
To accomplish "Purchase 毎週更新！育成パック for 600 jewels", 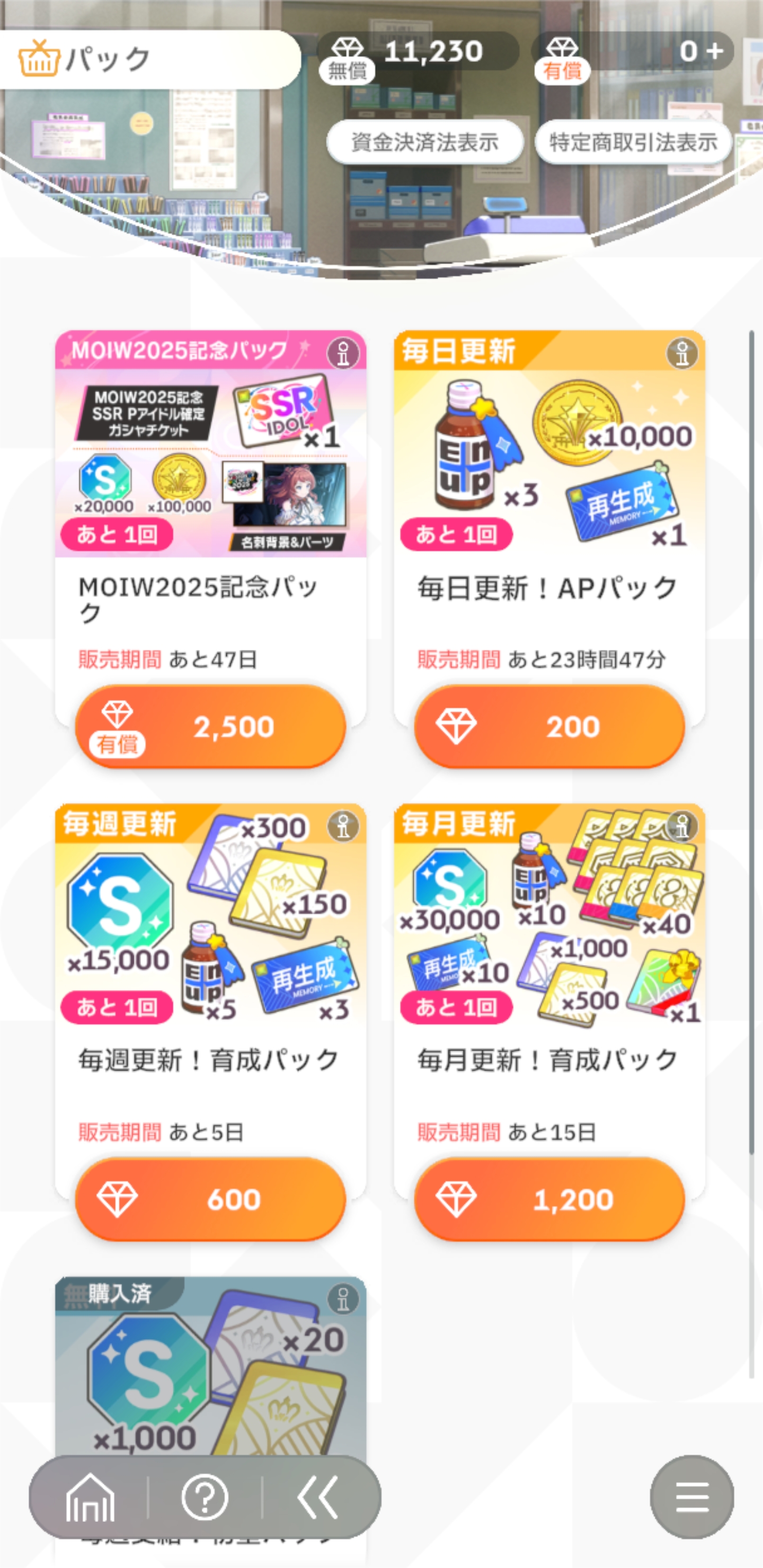I will point(211,1199).
